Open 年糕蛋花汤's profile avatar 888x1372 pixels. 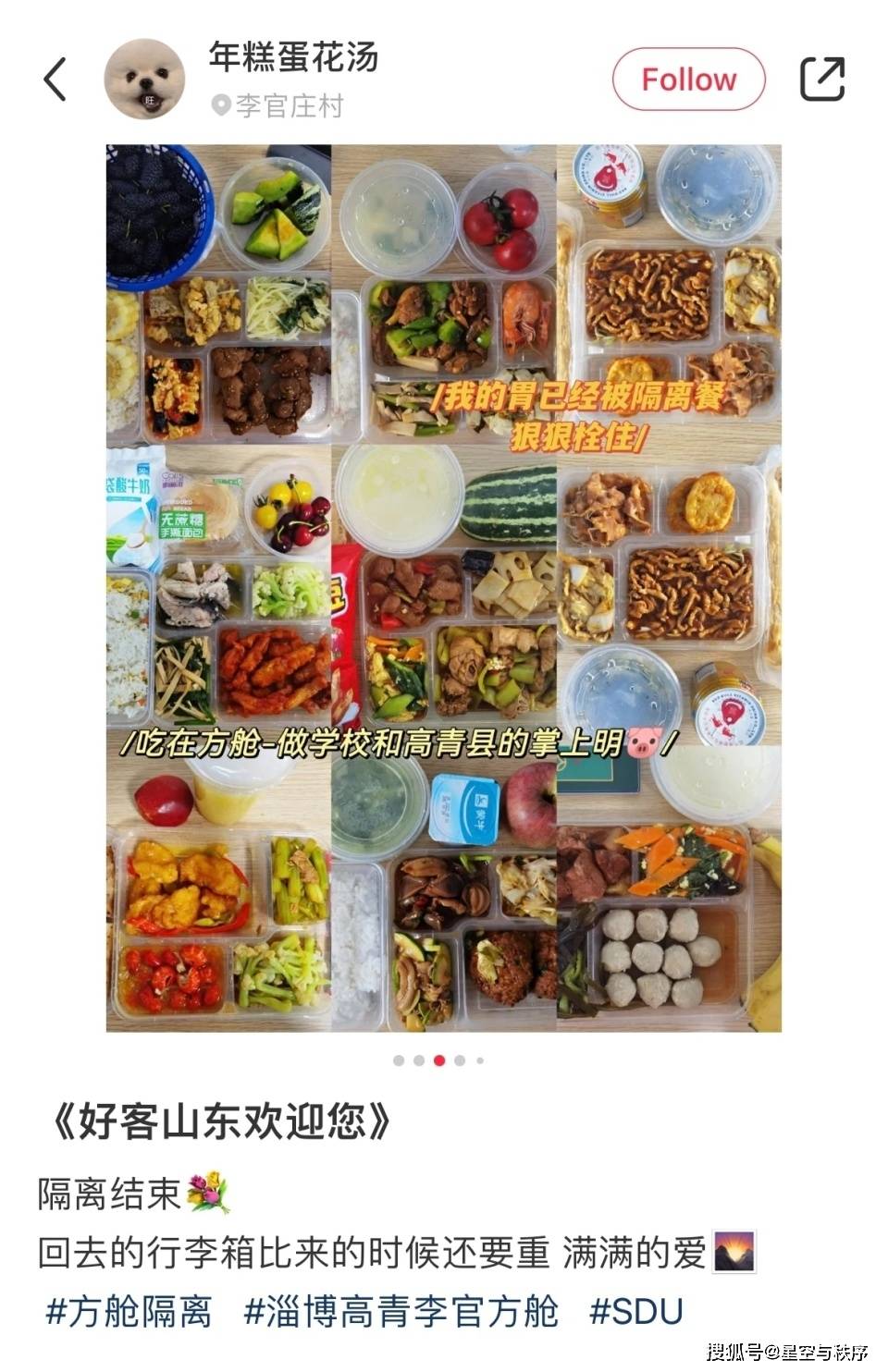[144, 79]
